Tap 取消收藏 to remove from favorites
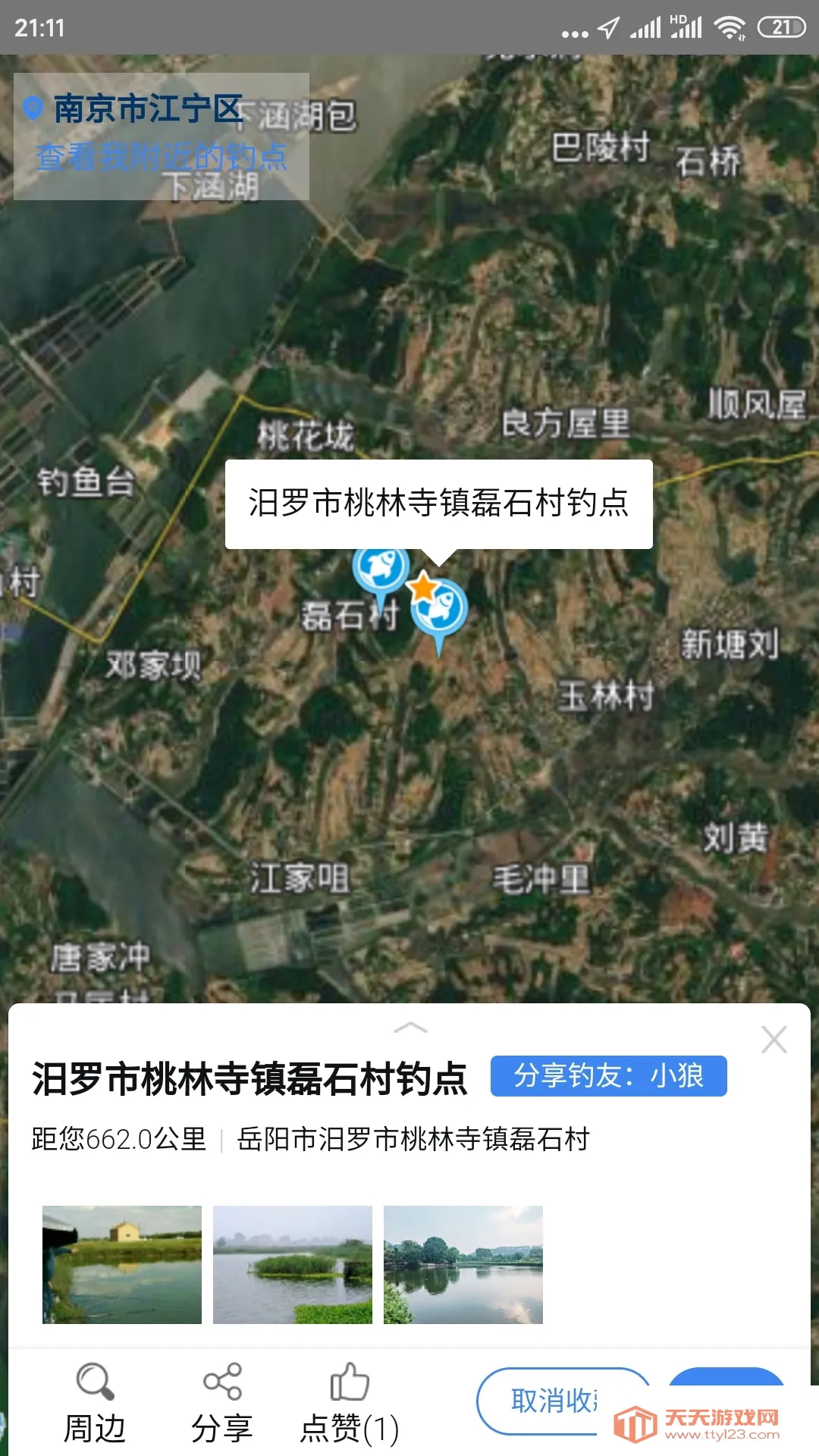Viewport: 819px width, 1456px height. [557, 1401]
